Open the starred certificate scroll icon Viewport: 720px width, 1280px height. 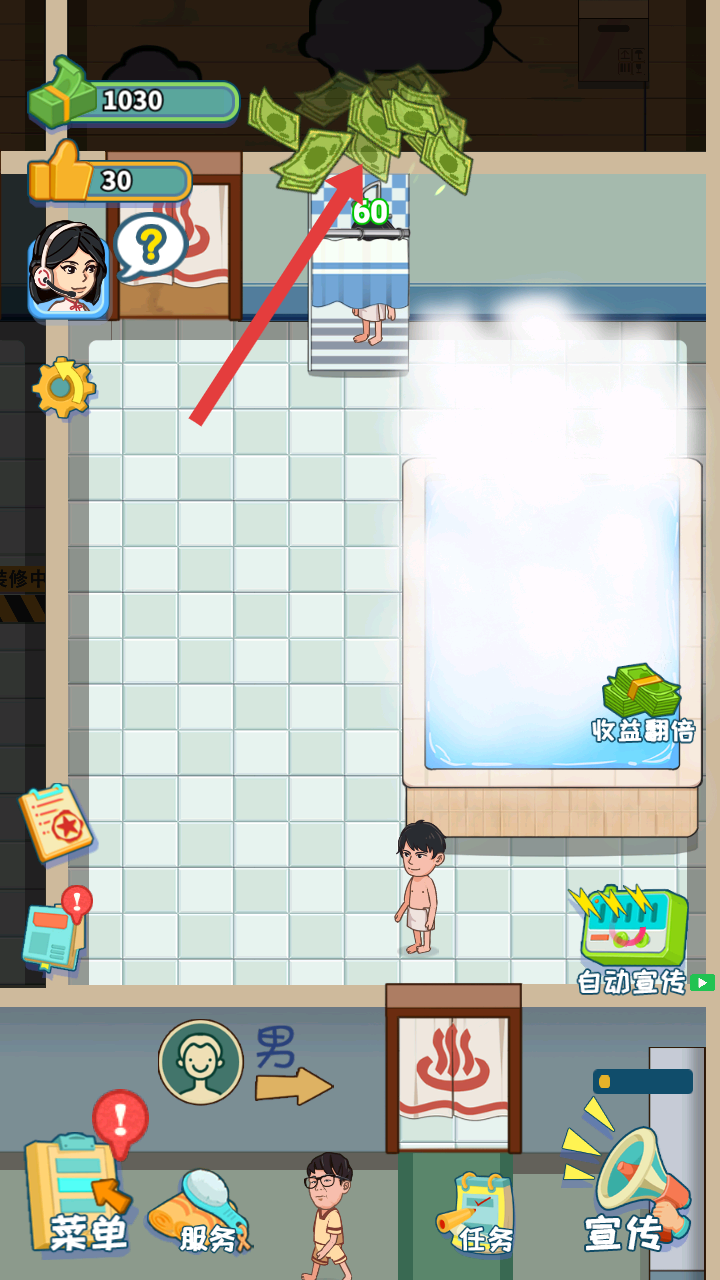[x=56, y=822]
